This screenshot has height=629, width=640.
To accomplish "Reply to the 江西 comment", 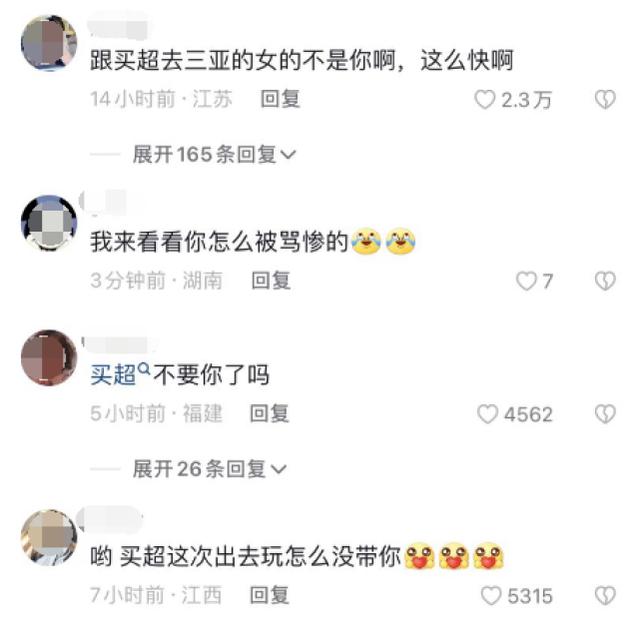I will tap(269, 596).
